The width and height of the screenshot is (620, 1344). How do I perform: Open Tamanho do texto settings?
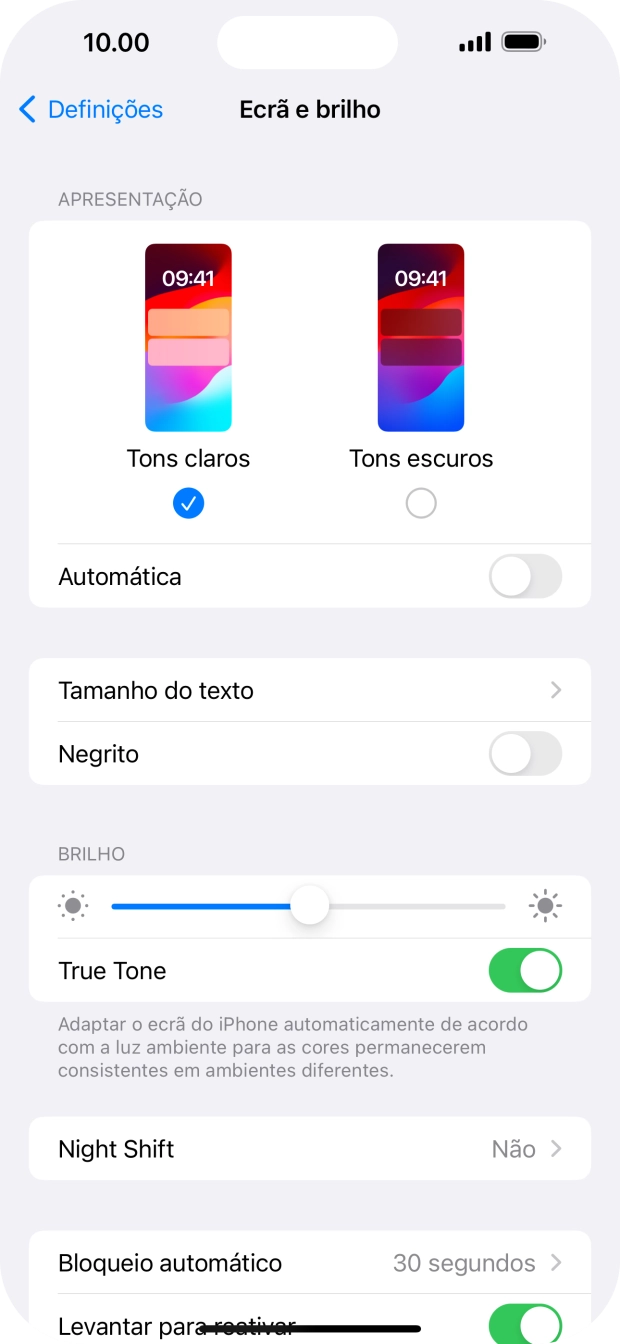pos(310,690)
